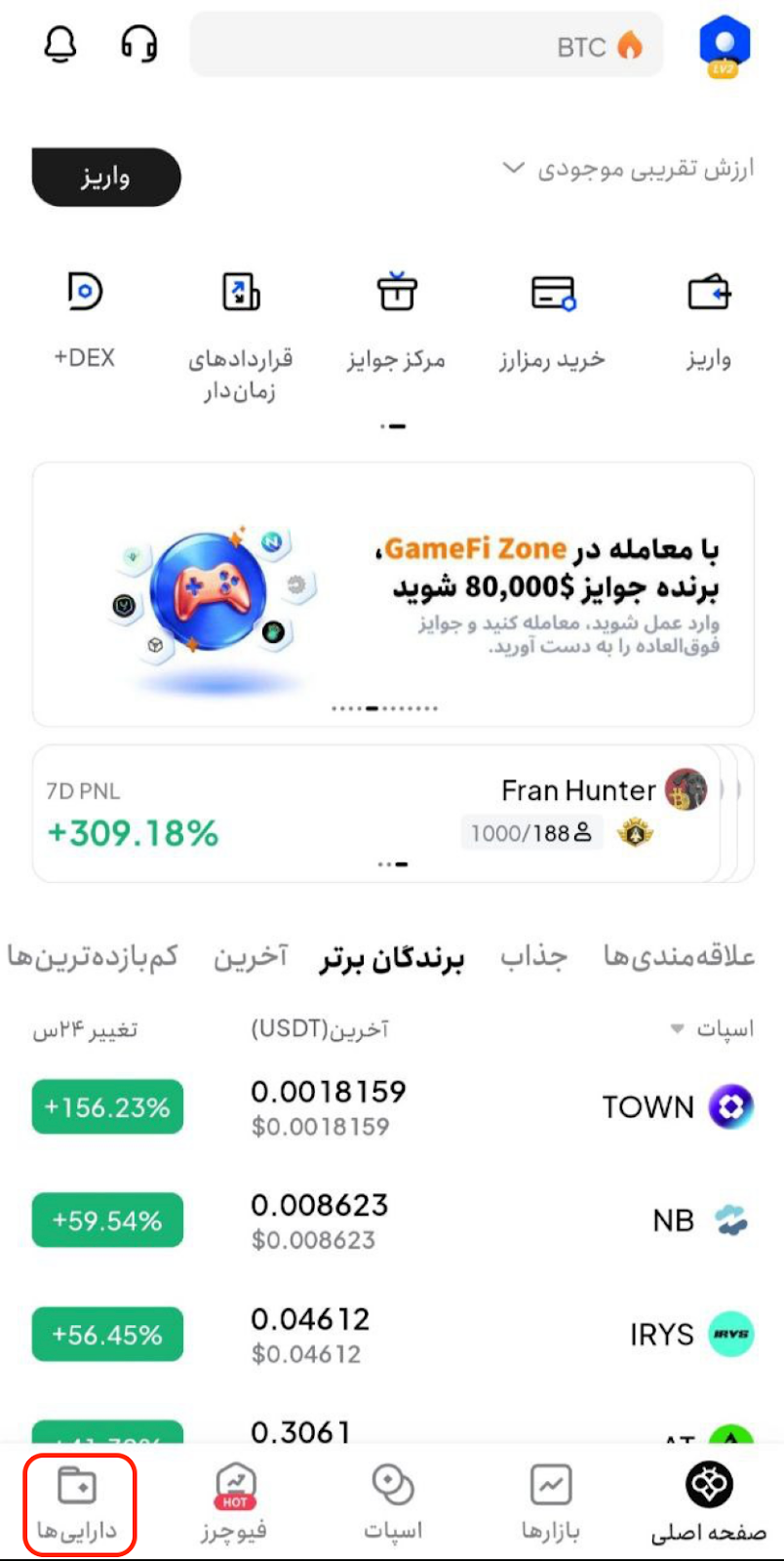
Task: Expand the اسپات market type dropdown
Action: click(x=712, y=1029)
